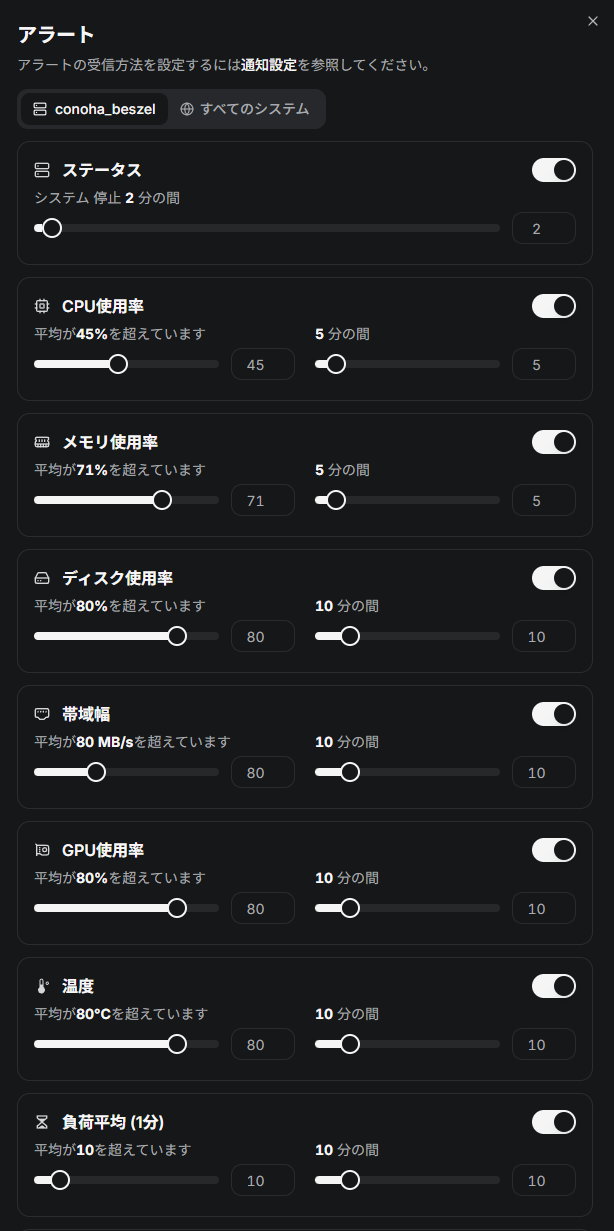The width and height of the screenshot is (614, 1231).
Task: Toggle the 温度 alert switch
Action: tap(553, 986)
